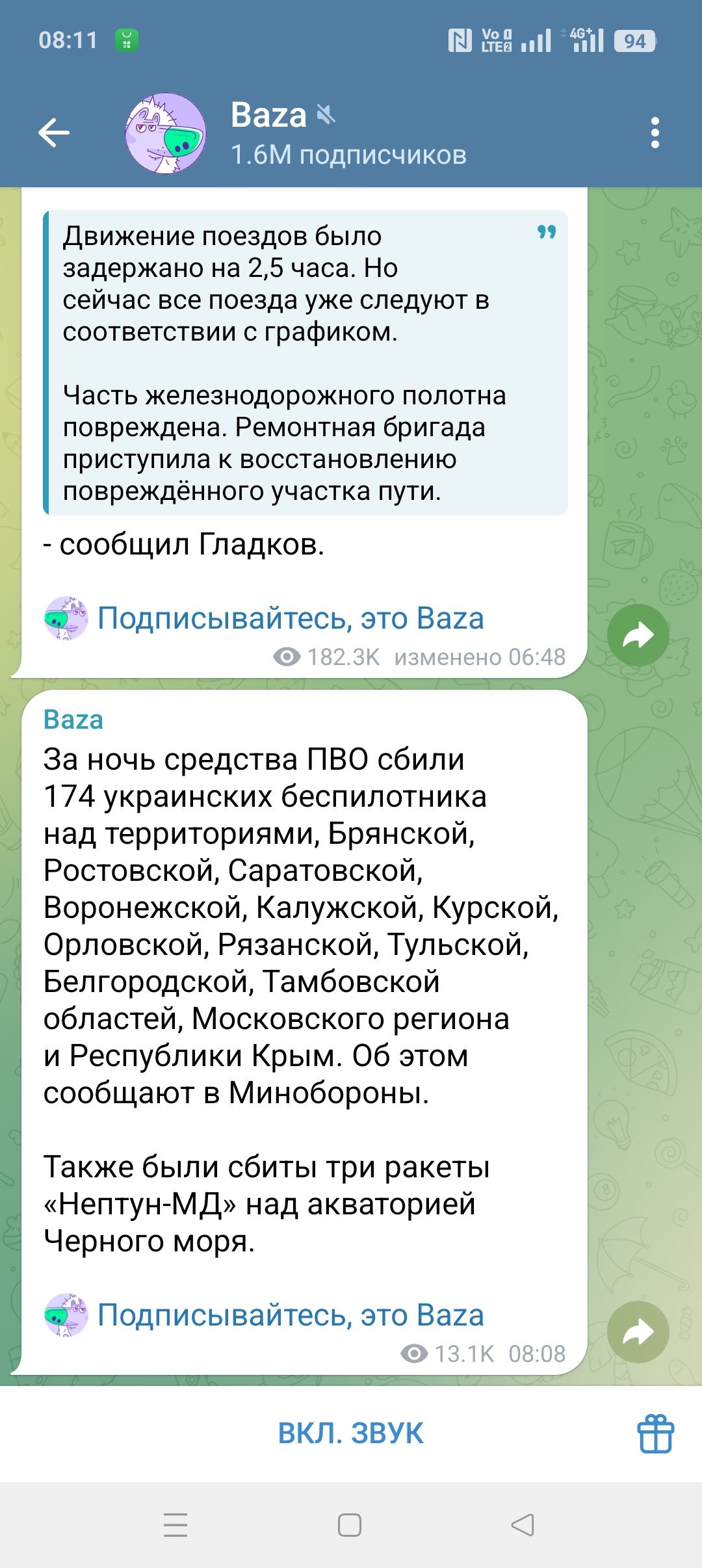Open system recent apps
702x1568 pixels.
tap(175, 1524)
